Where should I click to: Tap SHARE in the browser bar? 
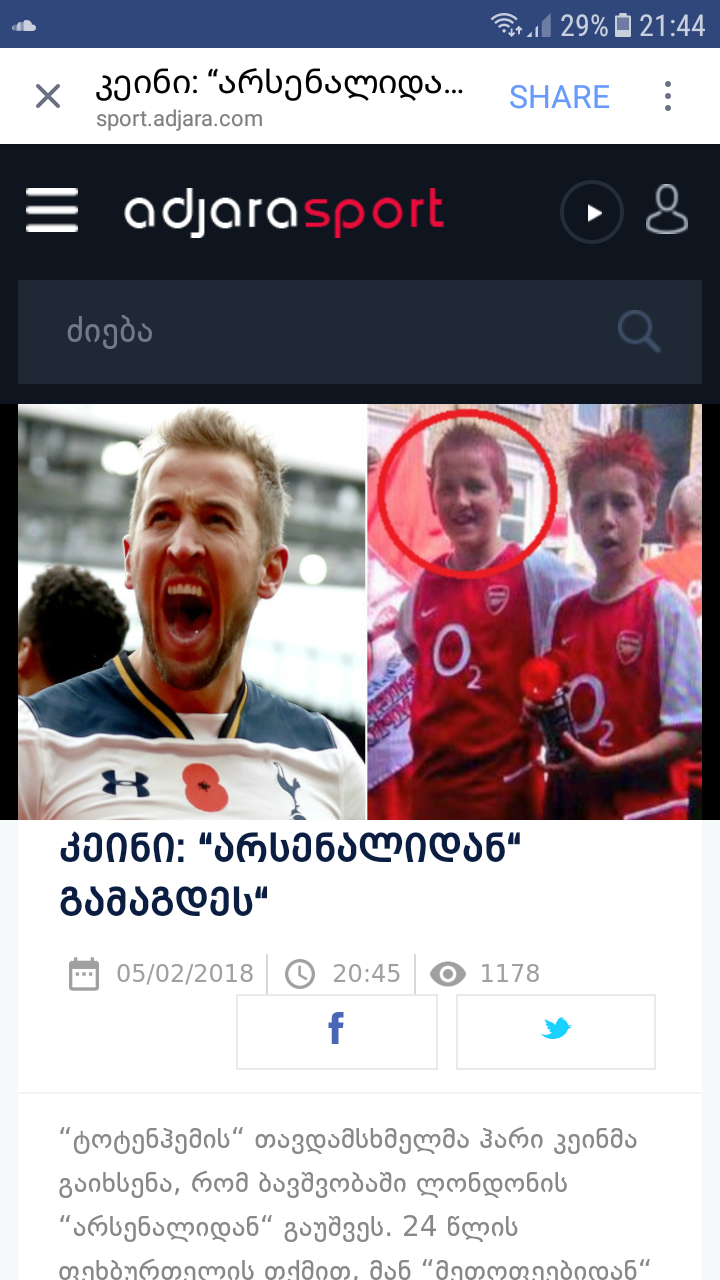[559, 96]
